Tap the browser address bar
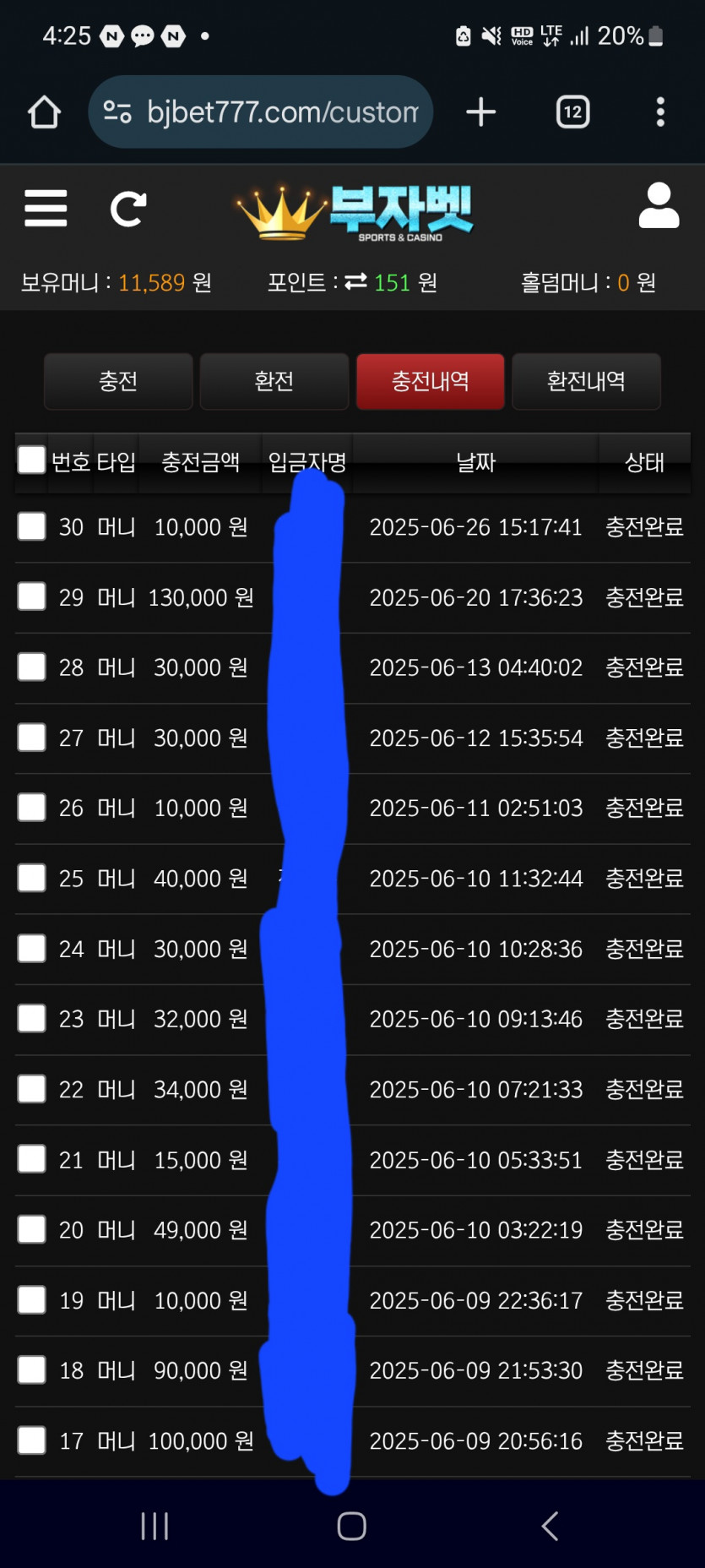Viewport: 705px width, 1568px height. (x=261, y=112)
